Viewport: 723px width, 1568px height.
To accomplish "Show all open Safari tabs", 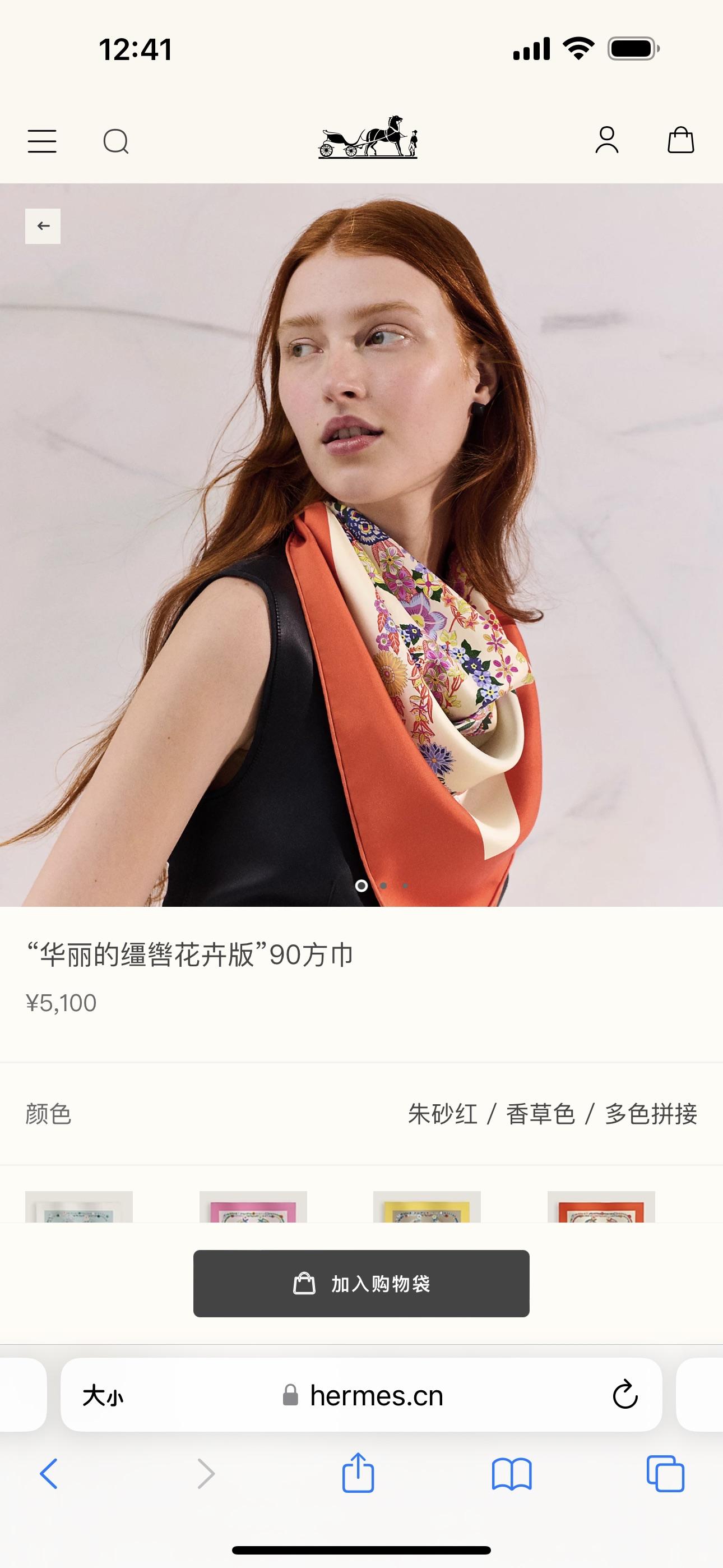I will click(665, 1474).
